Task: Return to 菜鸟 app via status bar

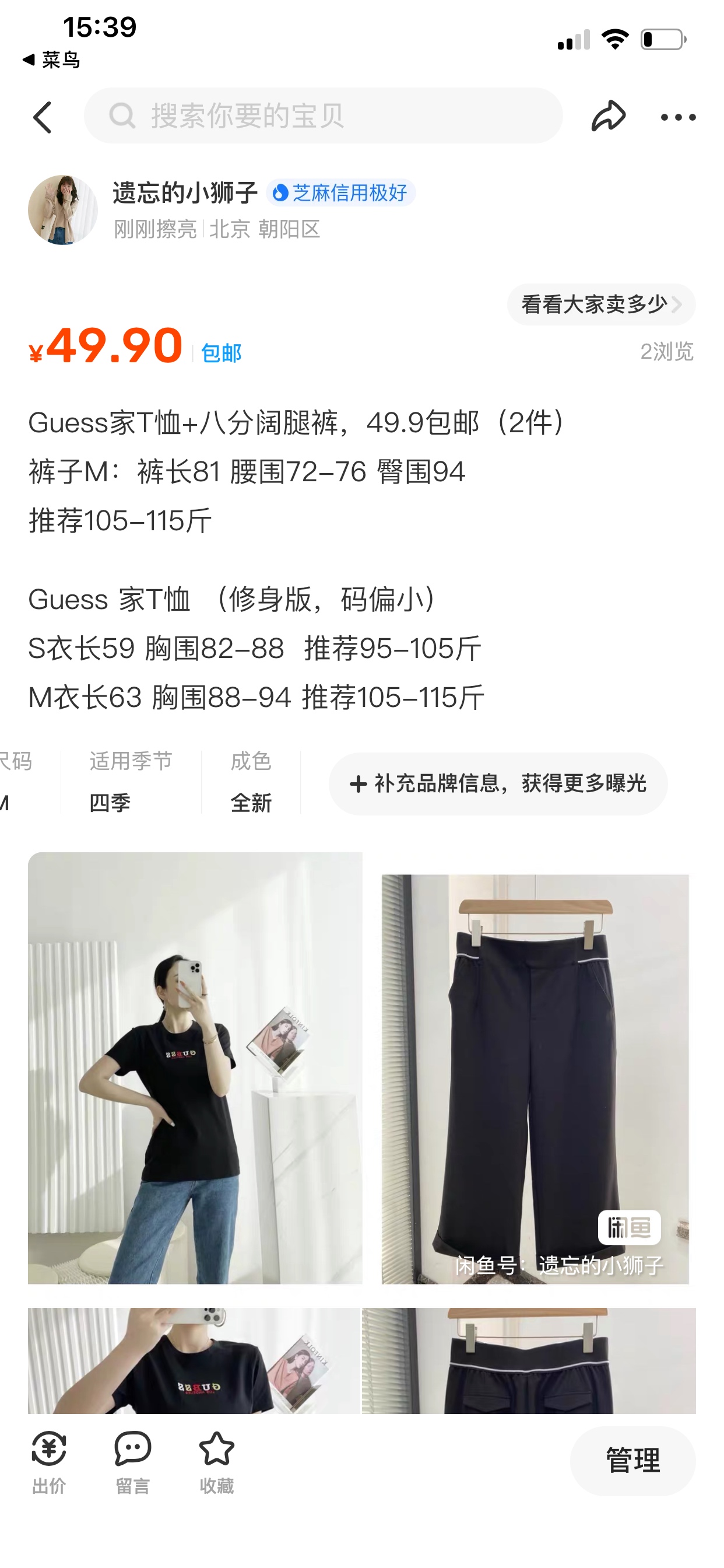Action: point(51,60)
